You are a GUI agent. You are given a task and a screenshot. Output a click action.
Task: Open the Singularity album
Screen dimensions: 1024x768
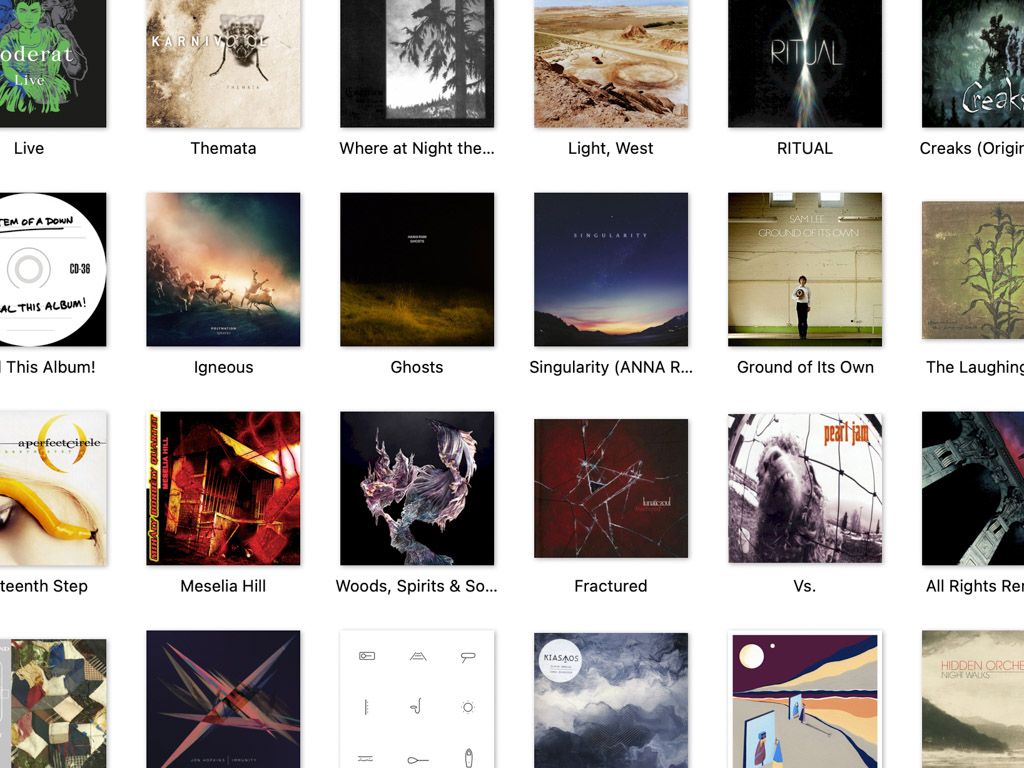coord(611,269)
